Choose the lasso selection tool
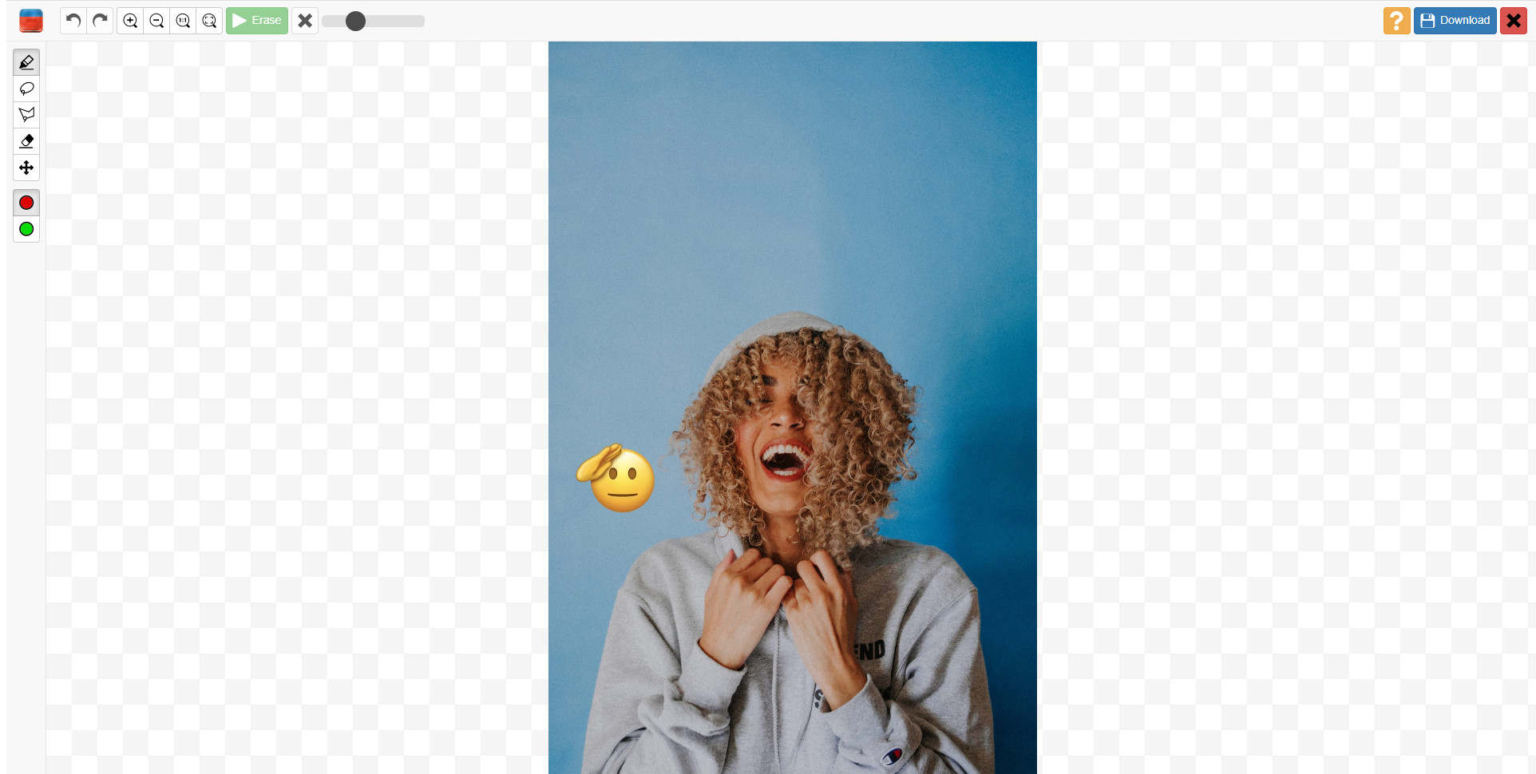Image resolution: width=1536 pixels, height=774 pixels. 27,88
